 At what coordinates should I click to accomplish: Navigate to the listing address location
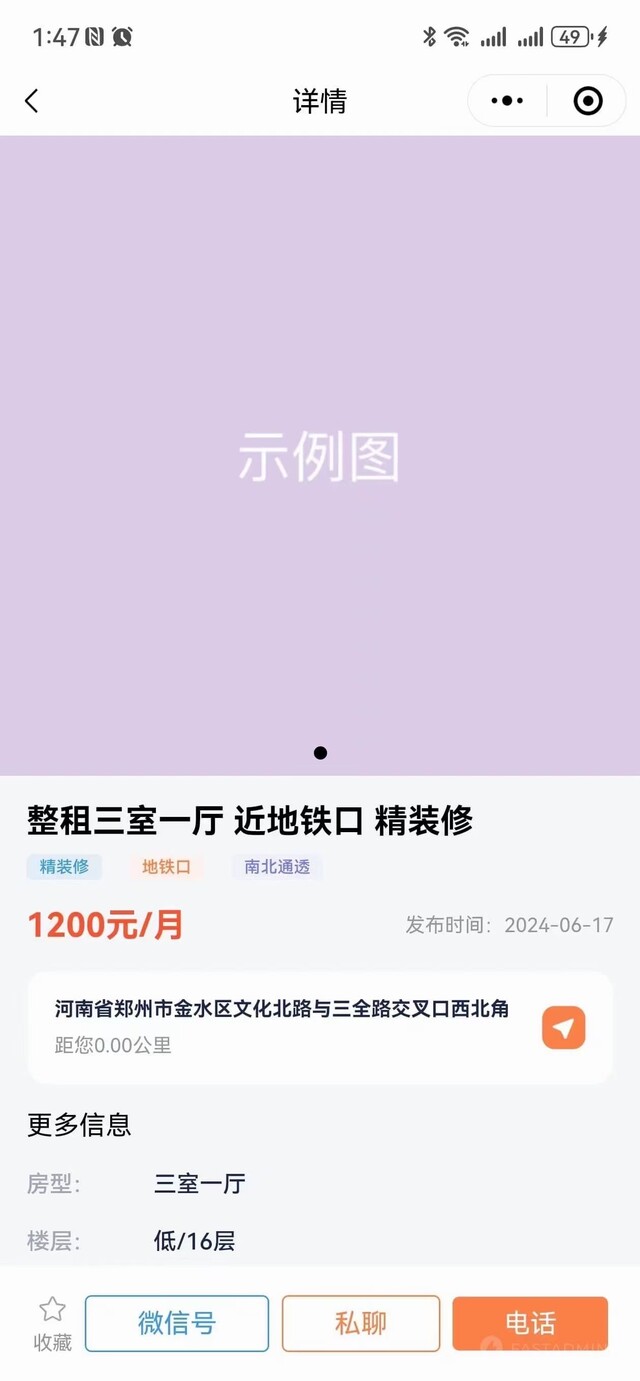pyautogui.click(x=563, y=1028)
